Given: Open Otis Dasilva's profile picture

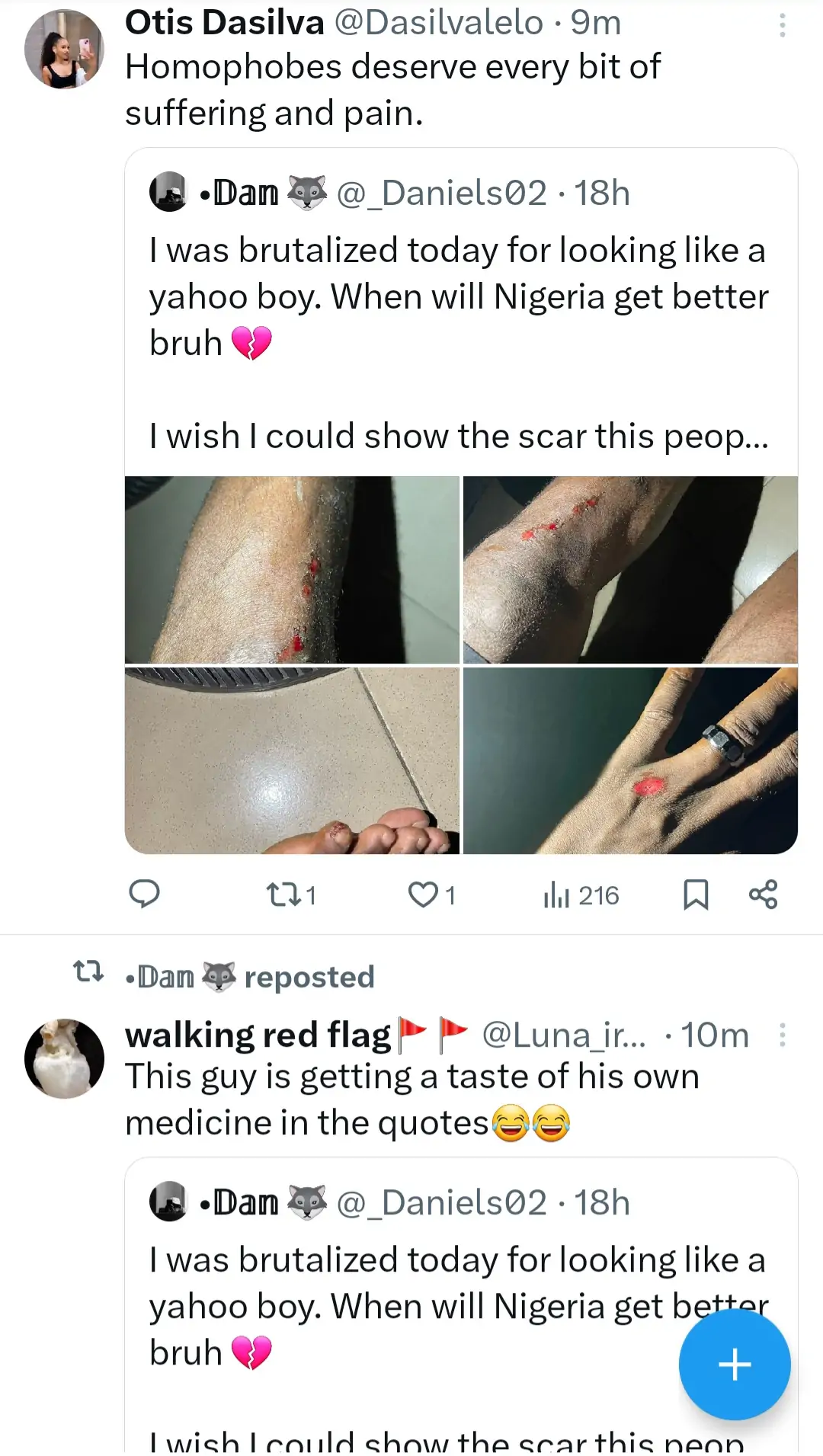Looking at the screenshot, I should (x=64, y=50).
